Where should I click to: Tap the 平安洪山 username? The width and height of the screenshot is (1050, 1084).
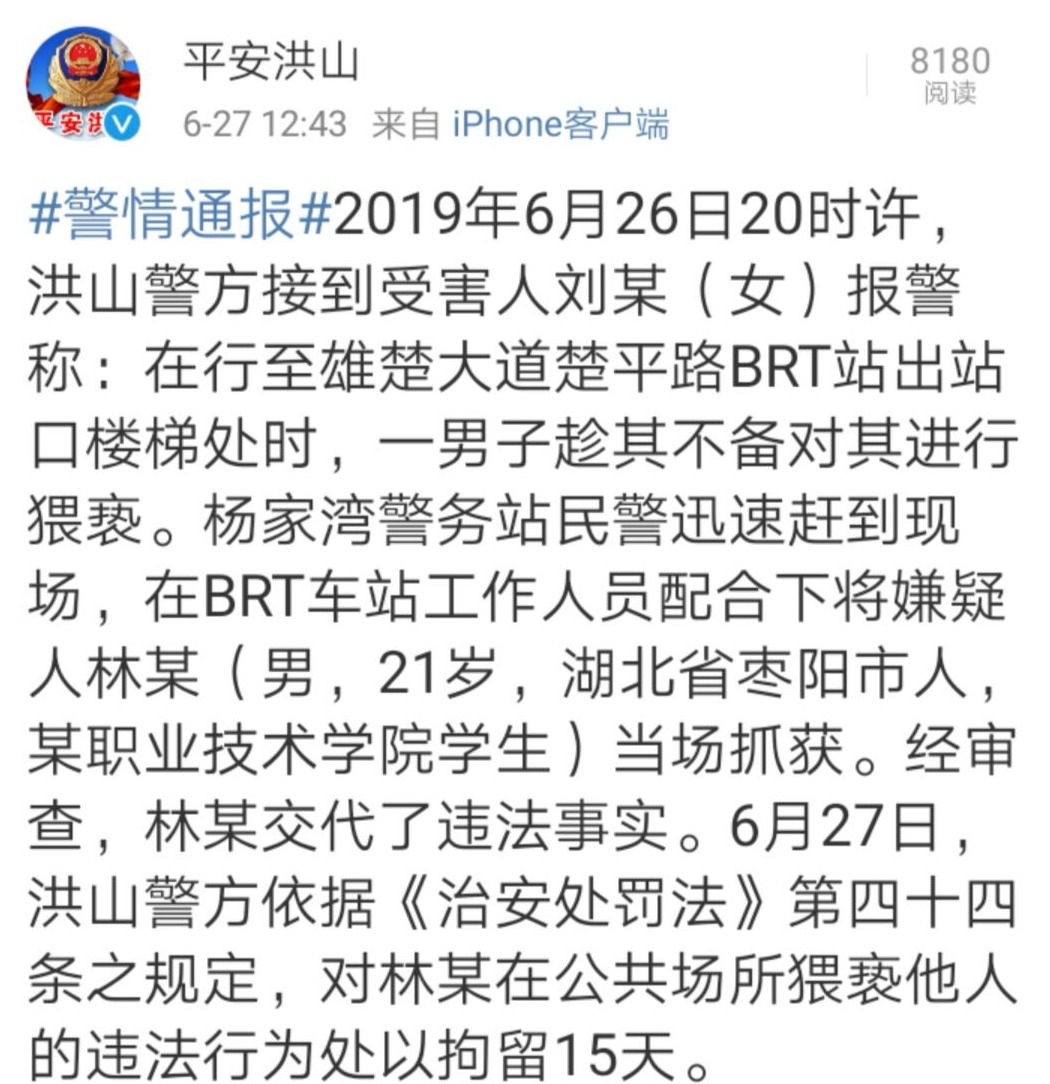269,64
